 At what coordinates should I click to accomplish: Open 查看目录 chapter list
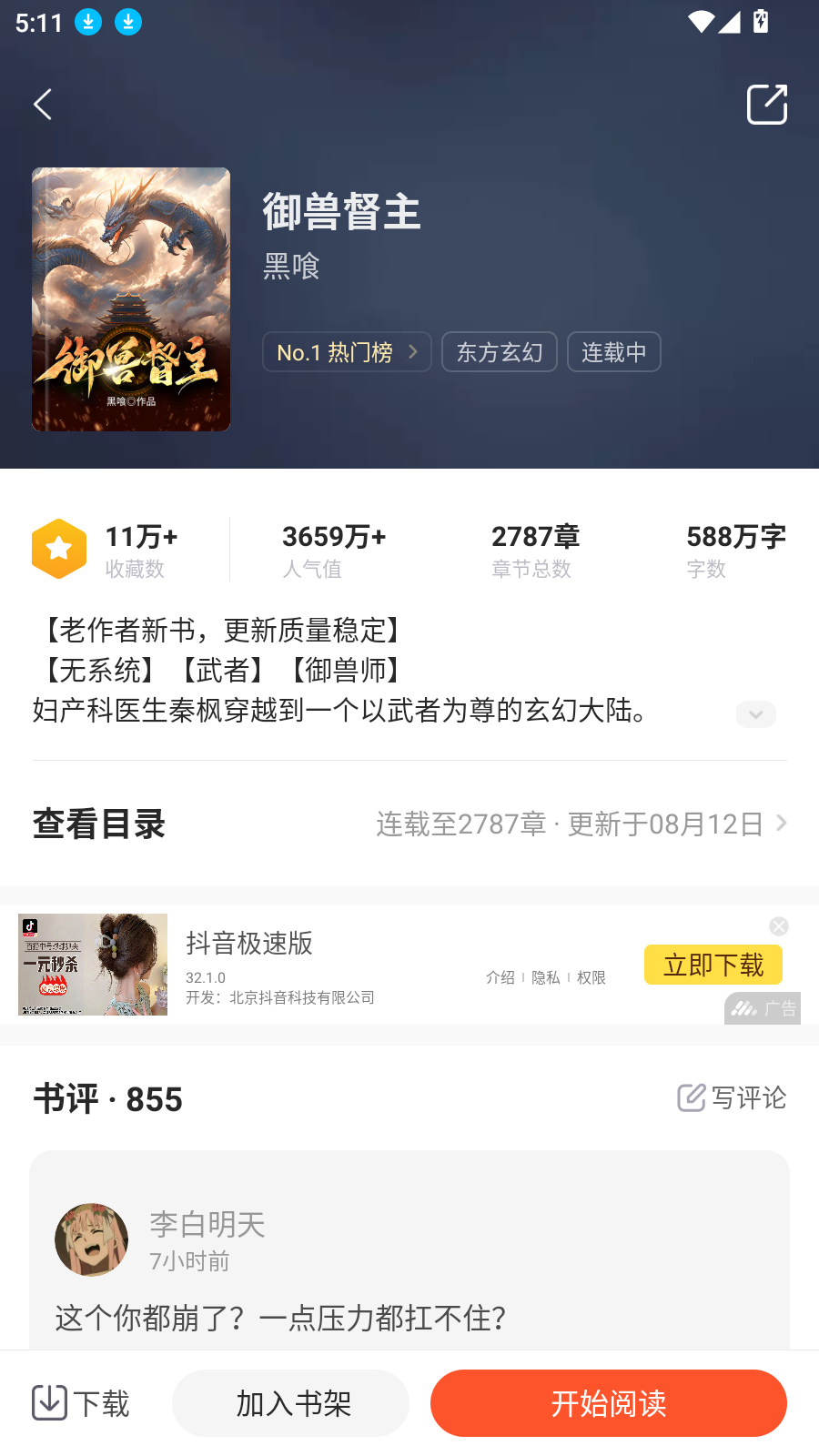click(409, 824)
